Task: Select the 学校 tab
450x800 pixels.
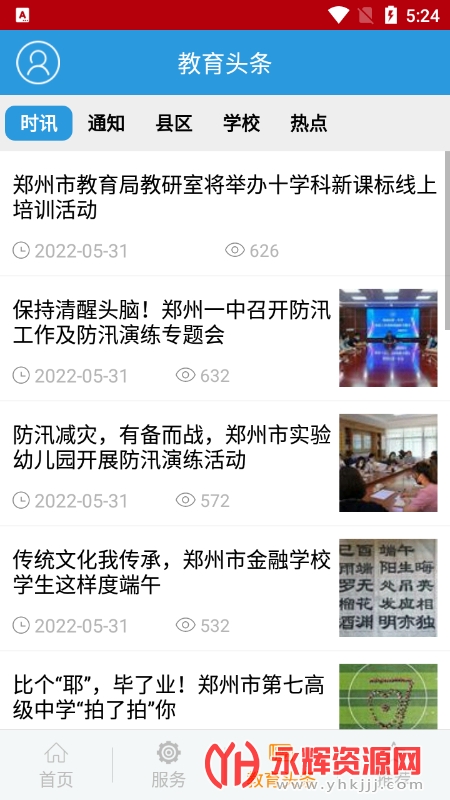Action: tap(241, 123)
